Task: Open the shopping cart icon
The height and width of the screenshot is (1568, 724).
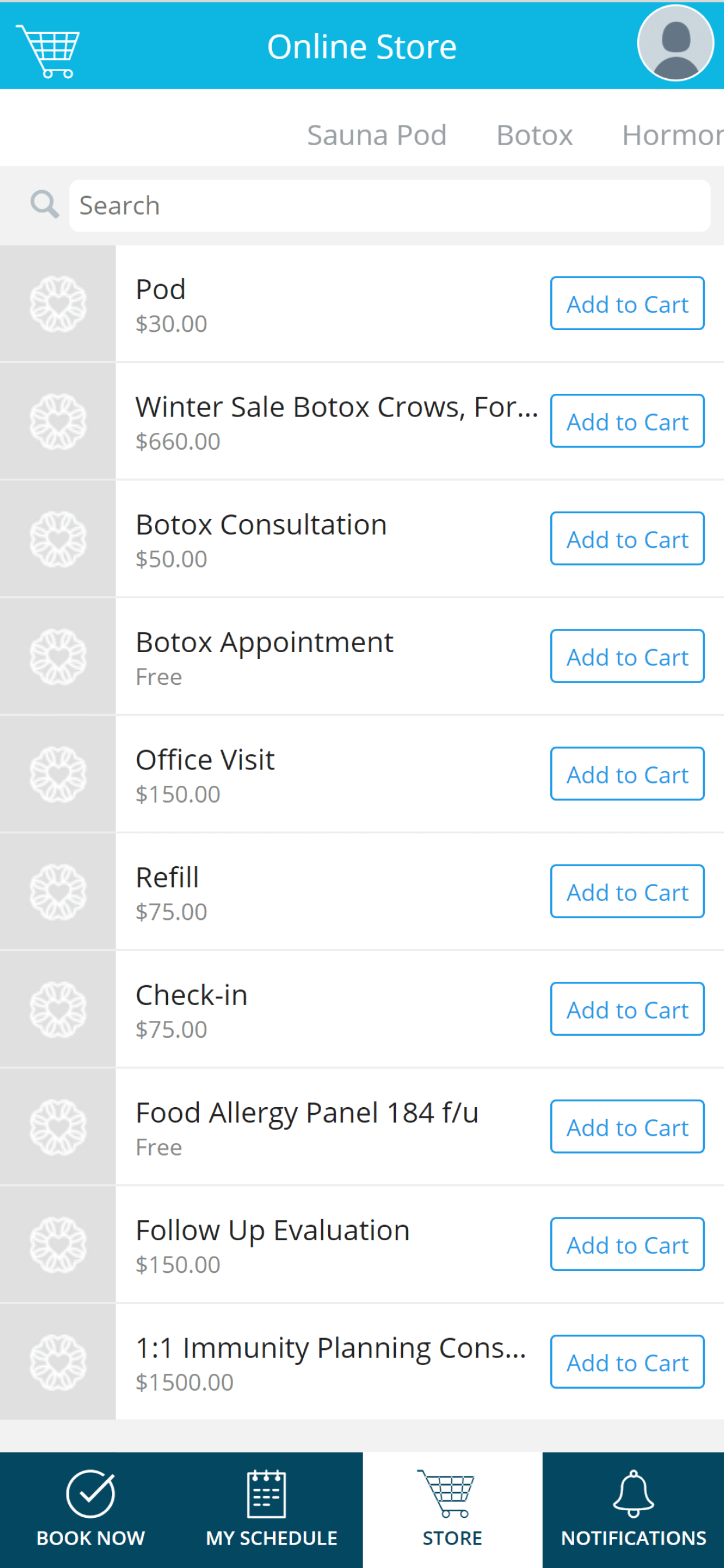Action: tap(48, 51)
